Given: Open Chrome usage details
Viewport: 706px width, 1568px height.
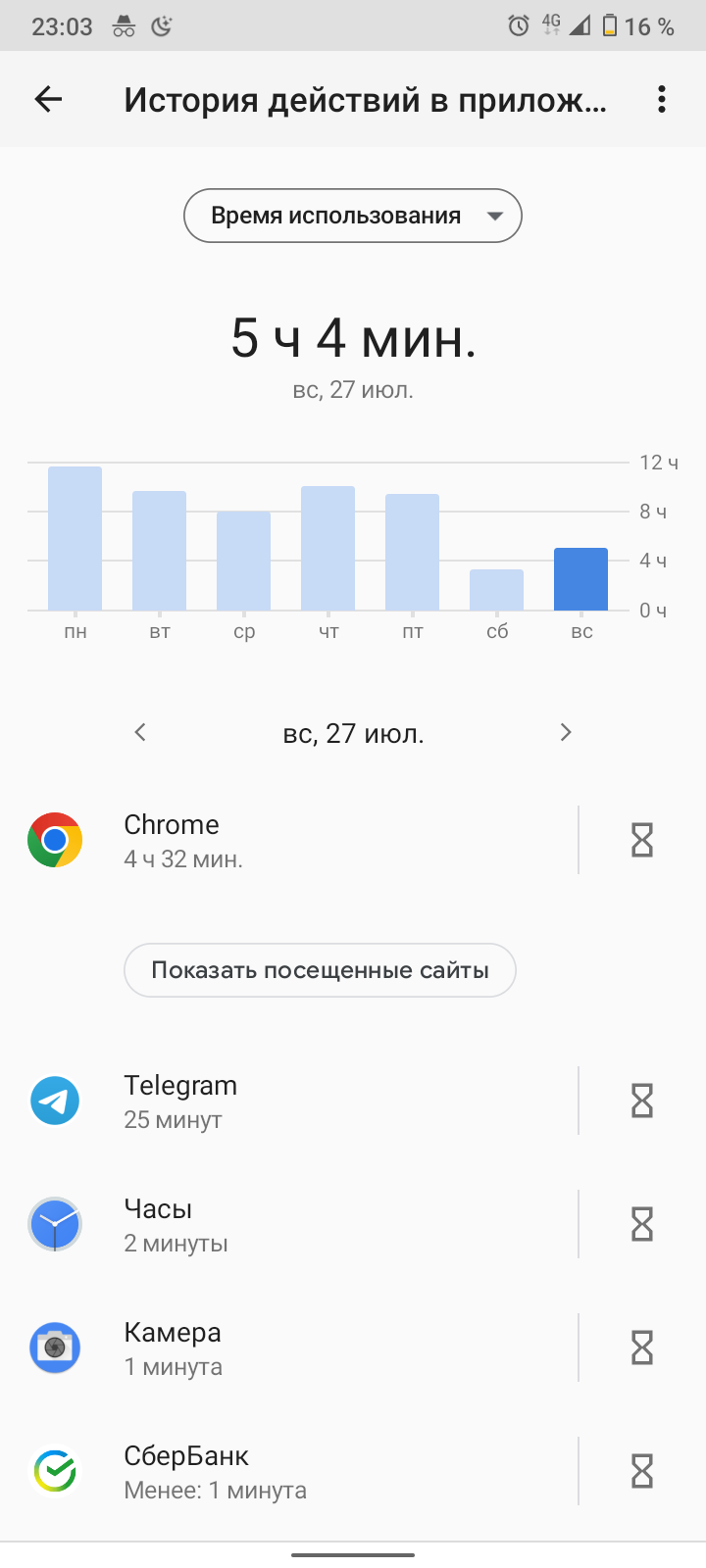Looking at the screenshot, I should click(294, 840).
